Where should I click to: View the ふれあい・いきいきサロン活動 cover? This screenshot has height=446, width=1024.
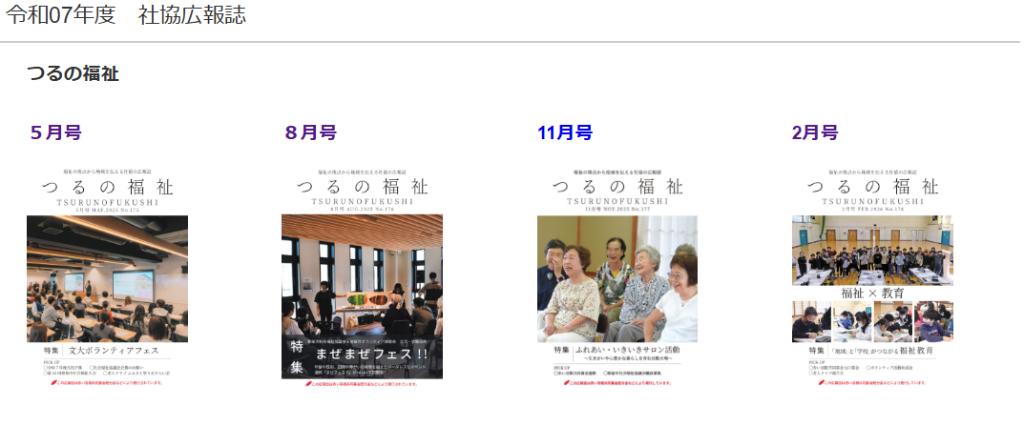coord(617,277)
